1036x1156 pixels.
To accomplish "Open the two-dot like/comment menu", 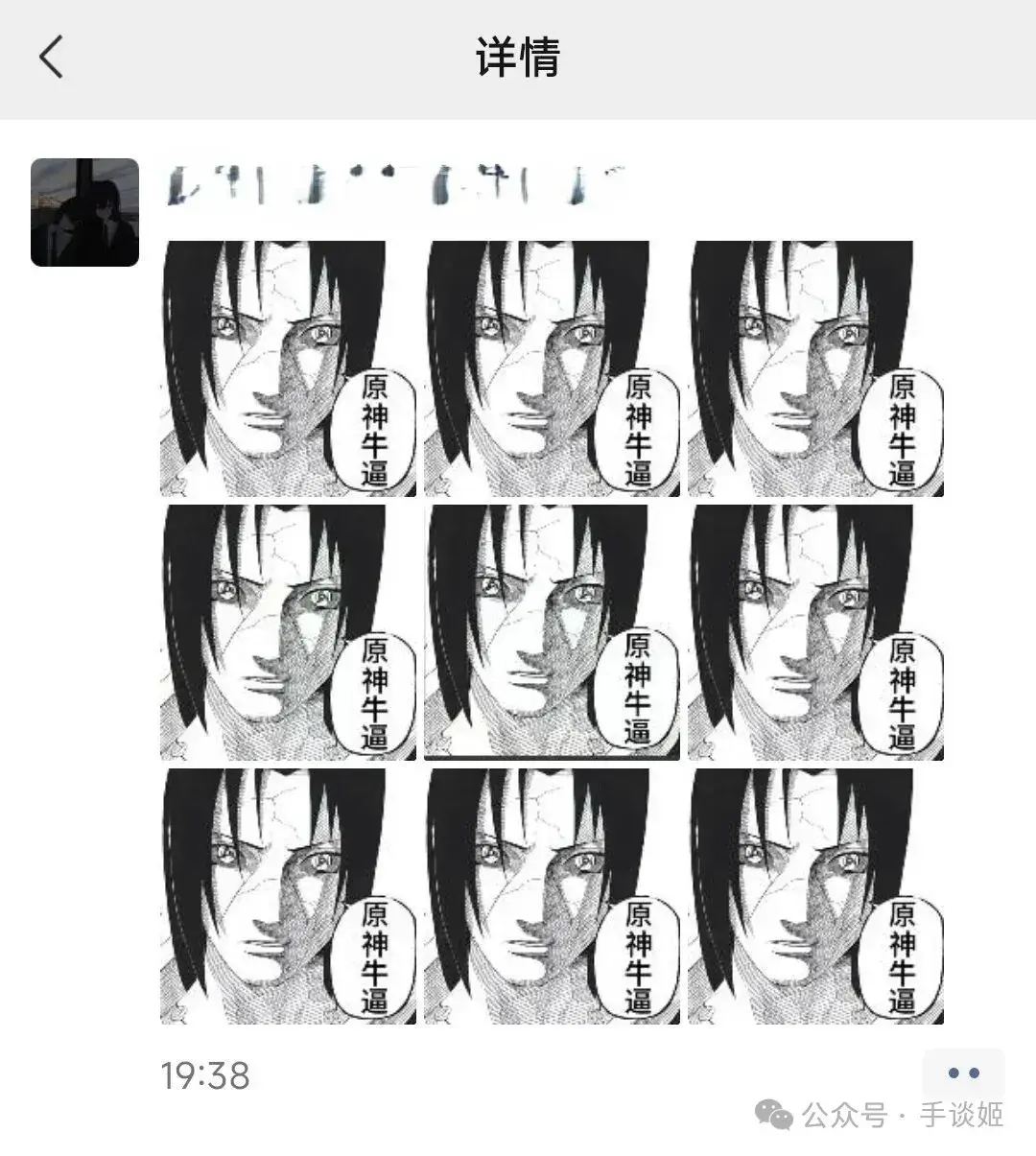I will tap(962, 1073).
